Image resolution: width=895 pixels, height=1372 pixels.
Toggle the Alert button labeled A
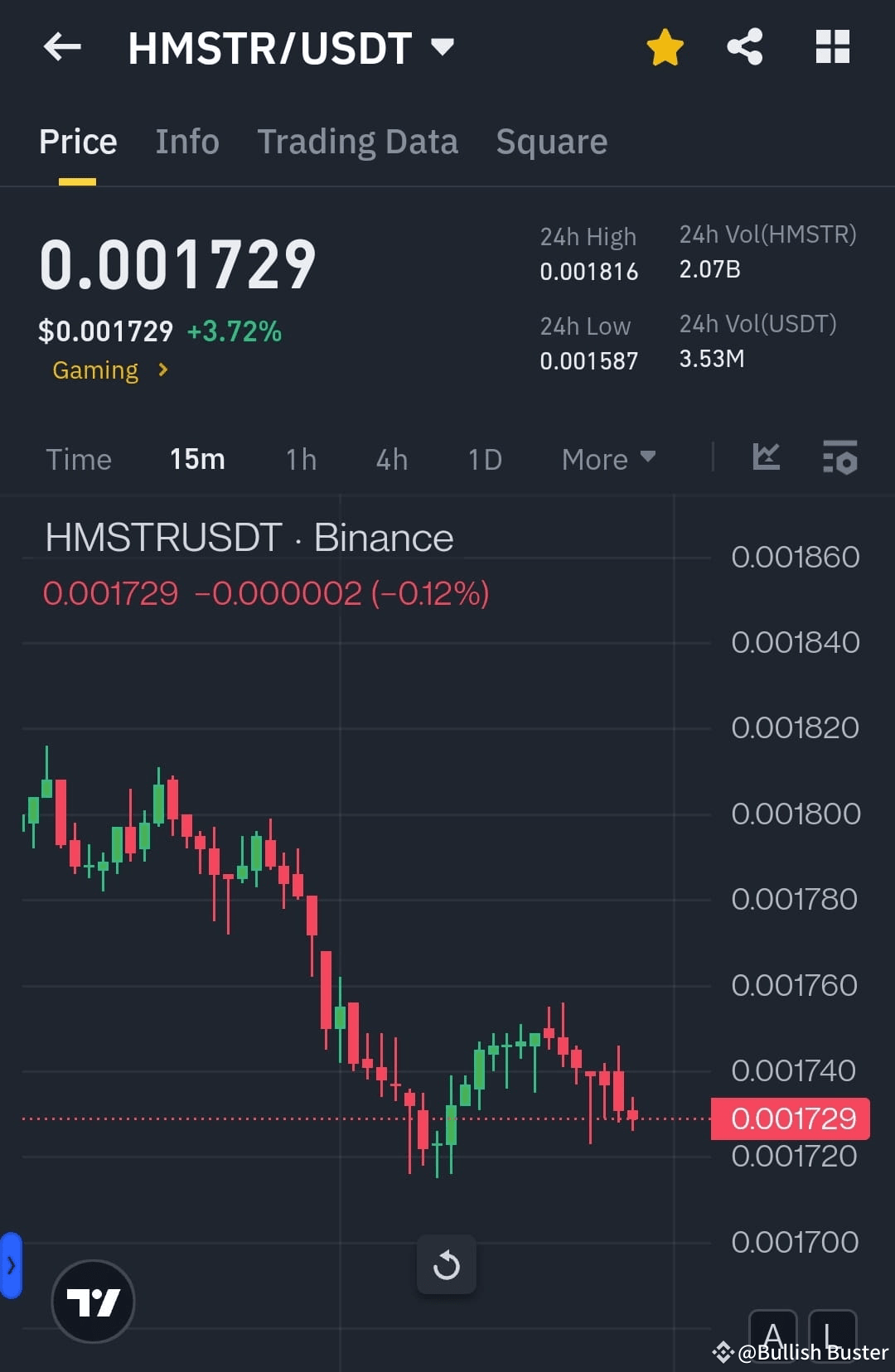(x=774, y=1334)
